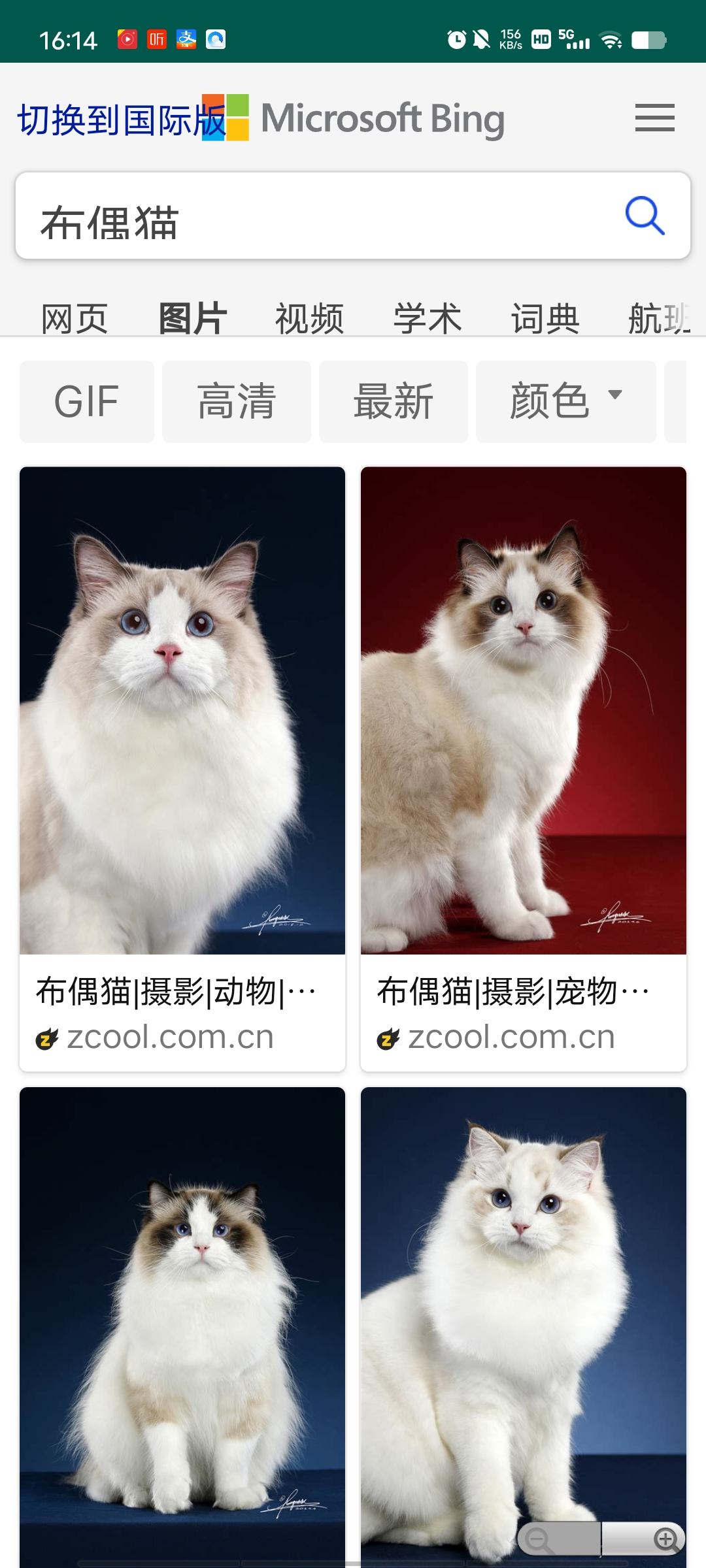Open the 布偶猫|摄影|宠物 image result
This screenshot has width=706, height=1568.
click(x=524, y=769)
